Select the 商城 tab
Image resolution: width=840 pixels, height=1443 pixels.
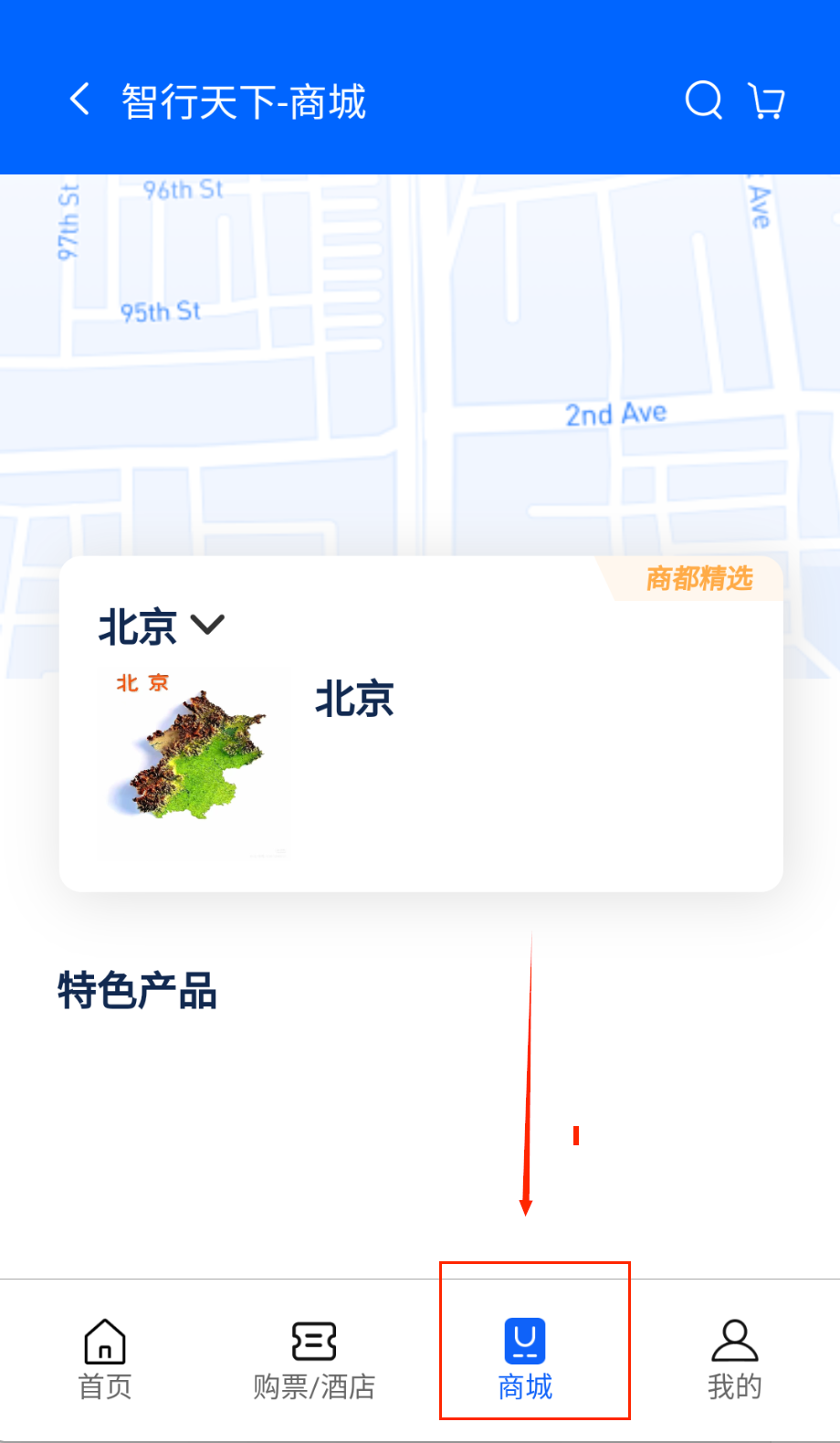click(525, 1359)
